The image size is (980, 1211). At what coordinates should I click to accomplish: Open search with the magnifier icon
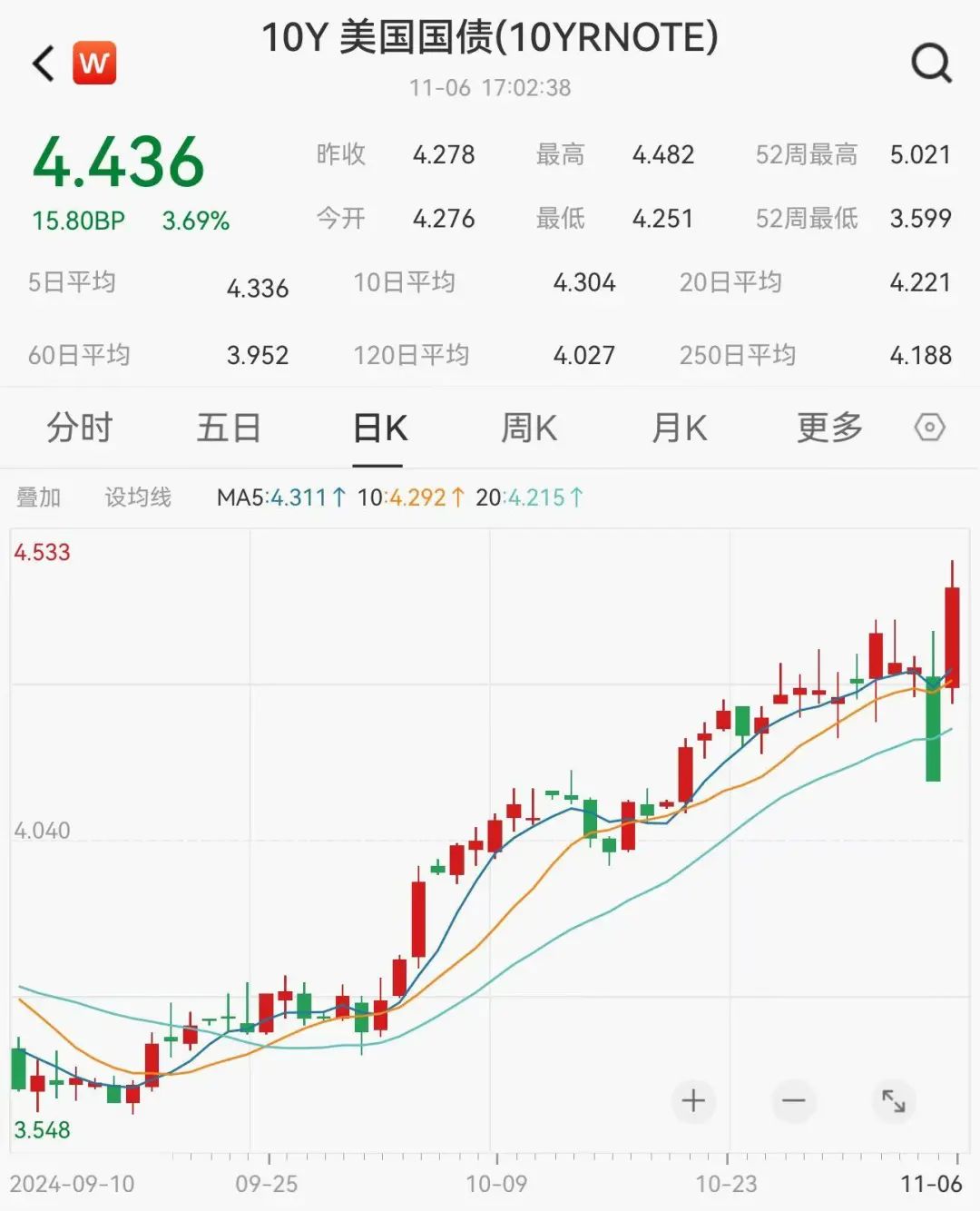tap(931, 64)
